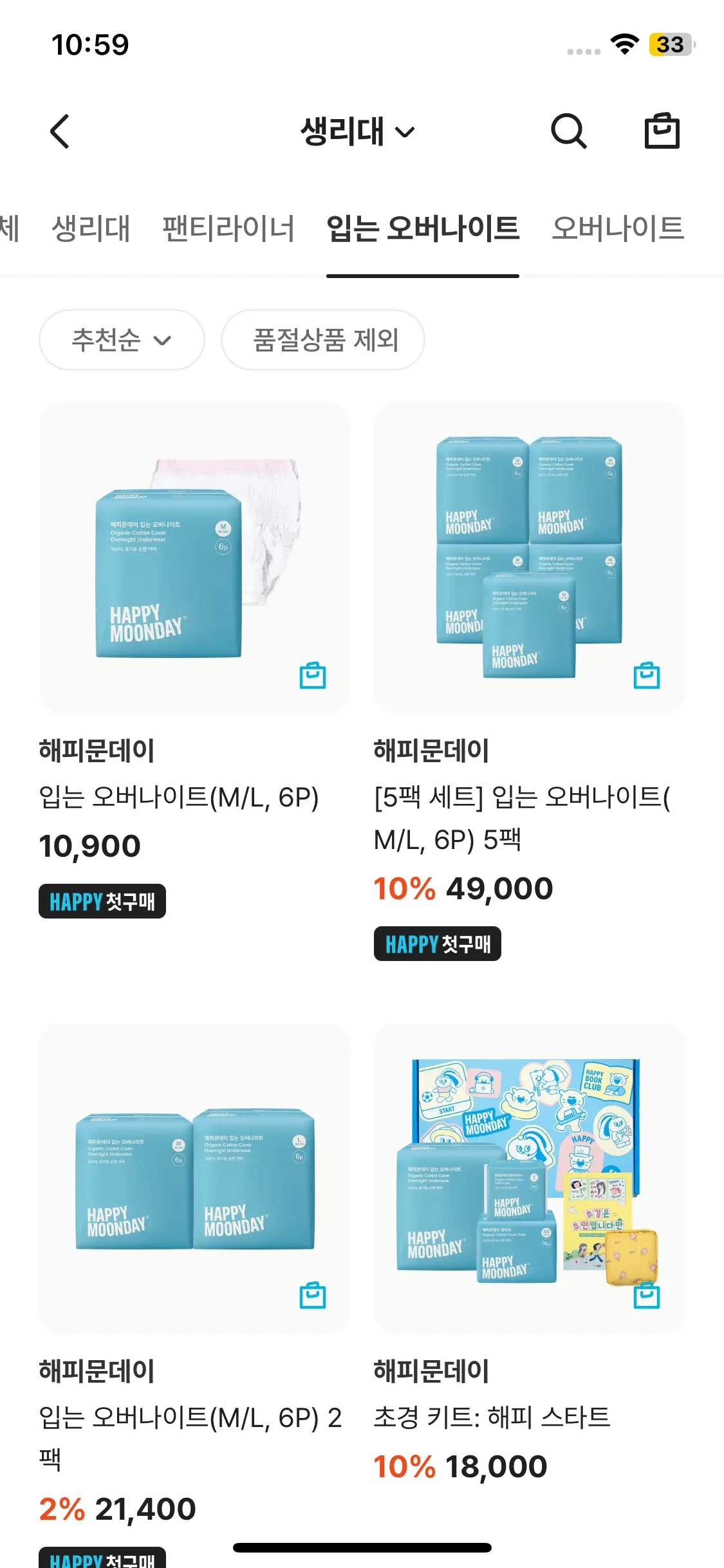
Task: Add the 5팩 세트 to the bag
Action: click(x=647, y=676)
